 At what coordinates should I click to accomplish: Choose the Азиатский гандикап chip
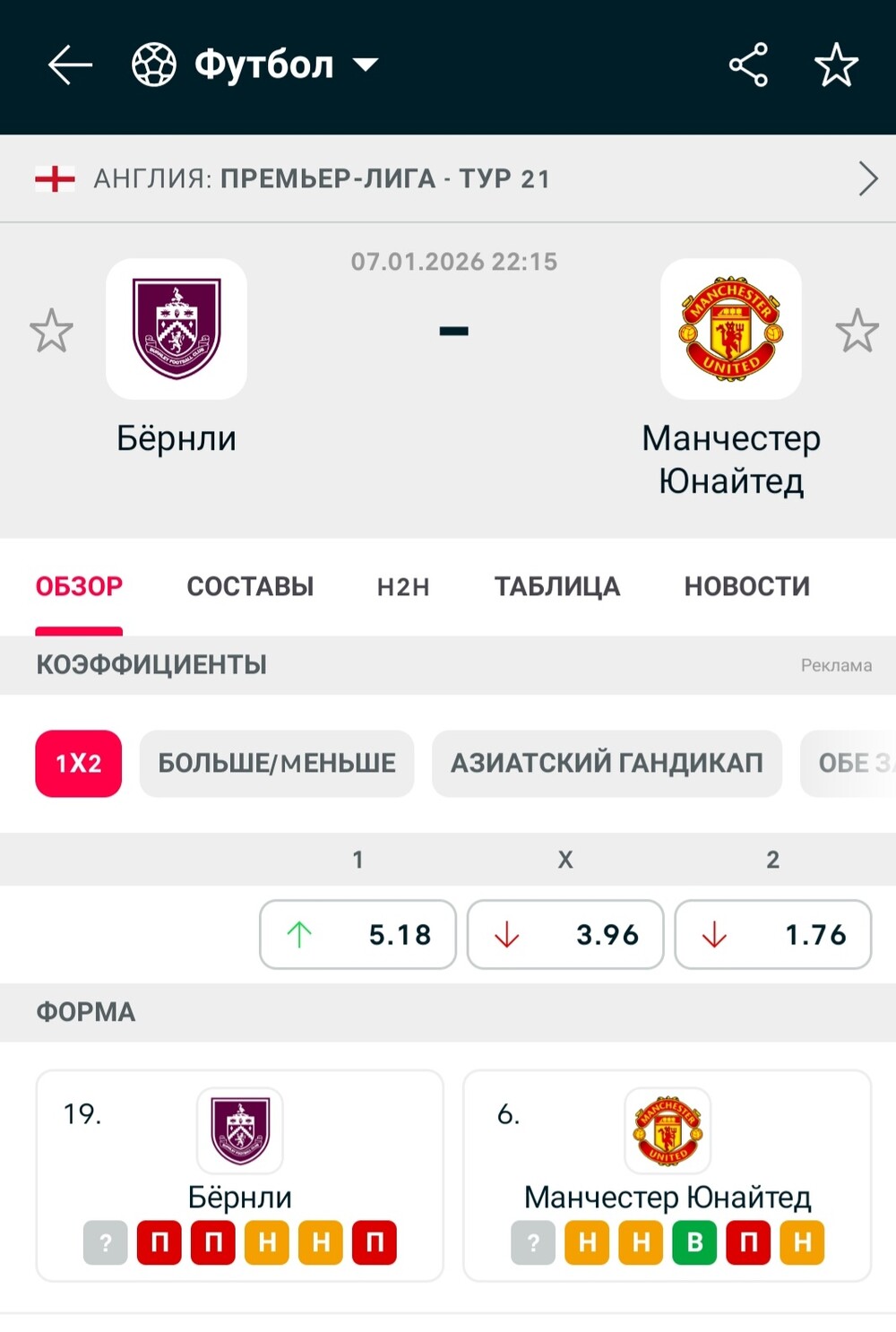607,763
